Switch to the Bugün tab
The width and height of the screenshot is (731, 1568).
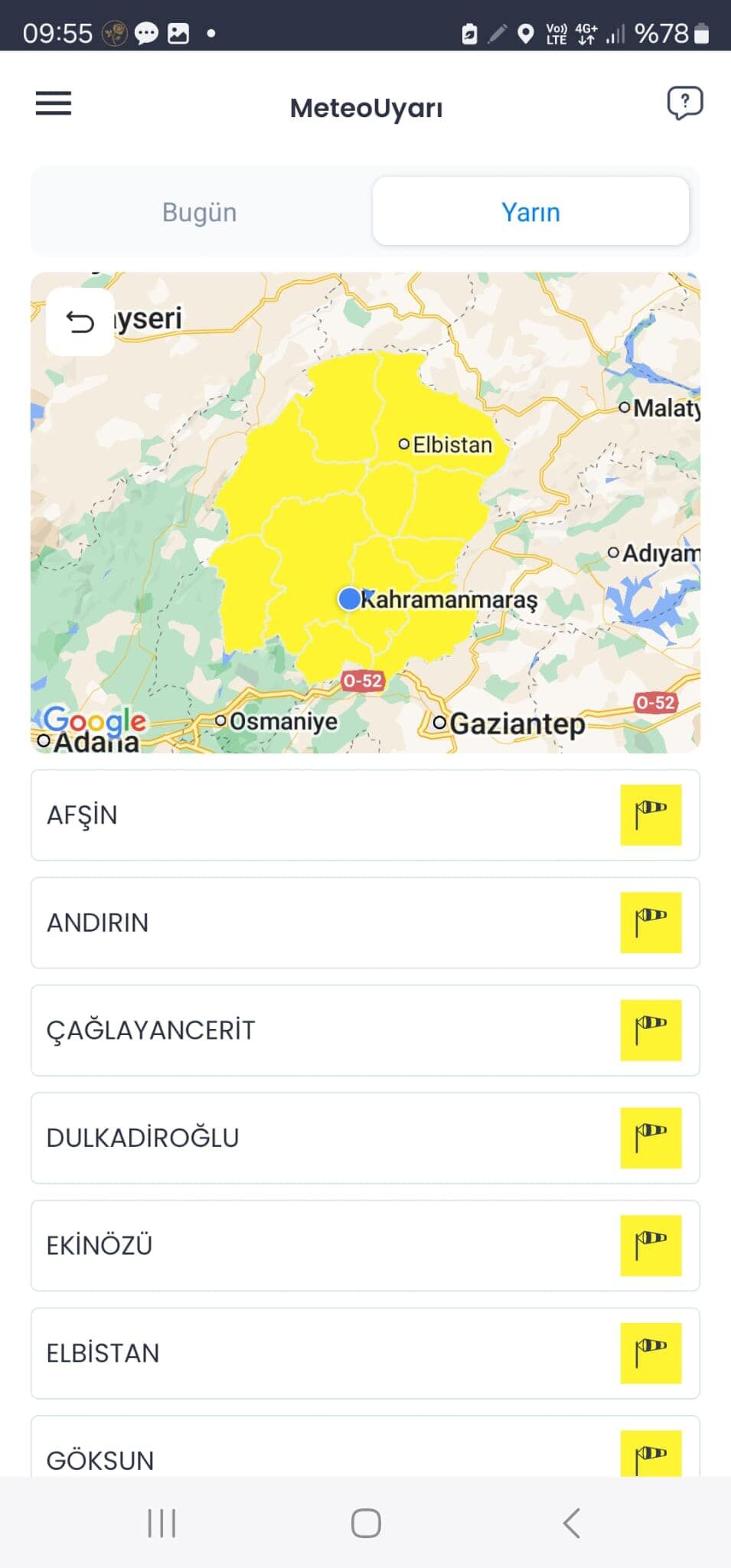[200, 212]
